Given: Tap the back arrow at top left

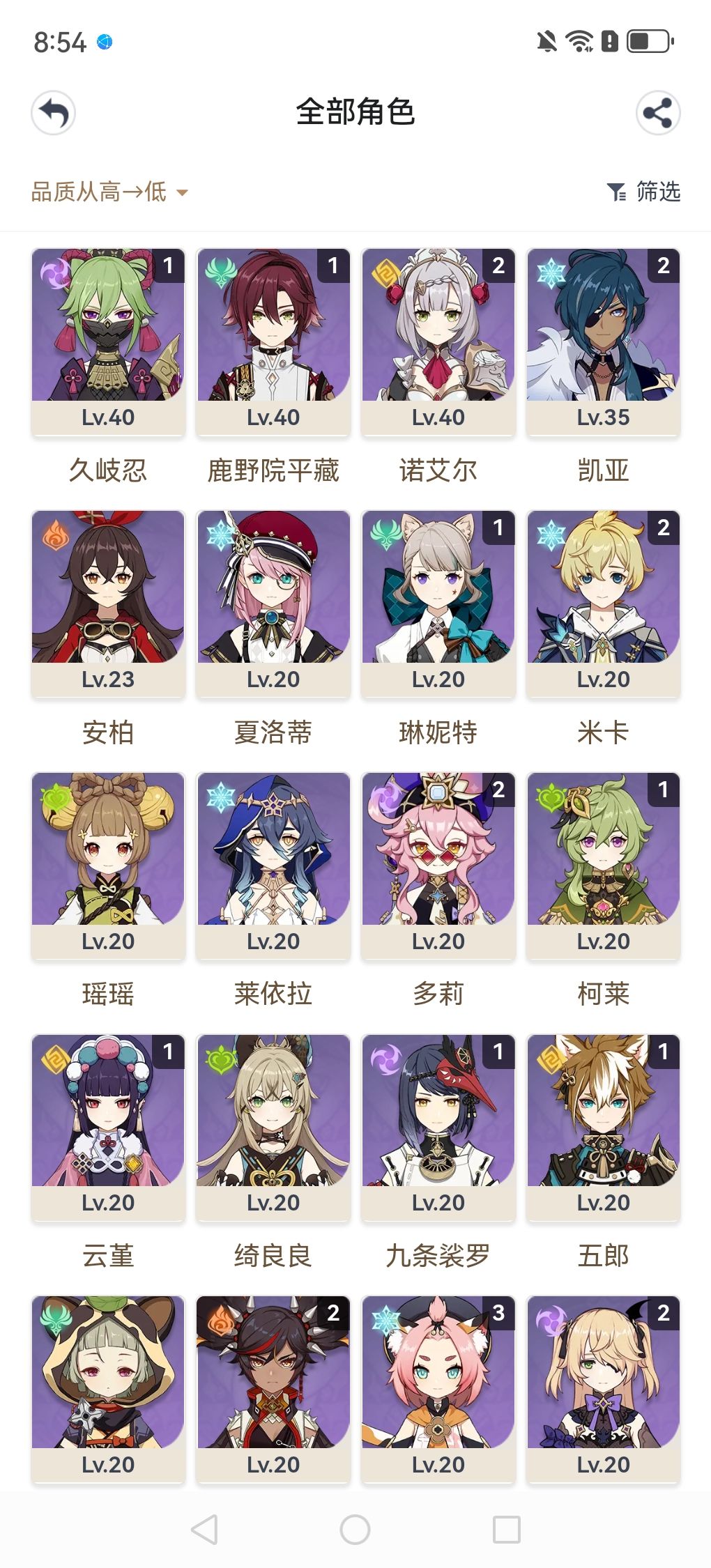Looking at the screenshot, I should [x=53, y=114].
